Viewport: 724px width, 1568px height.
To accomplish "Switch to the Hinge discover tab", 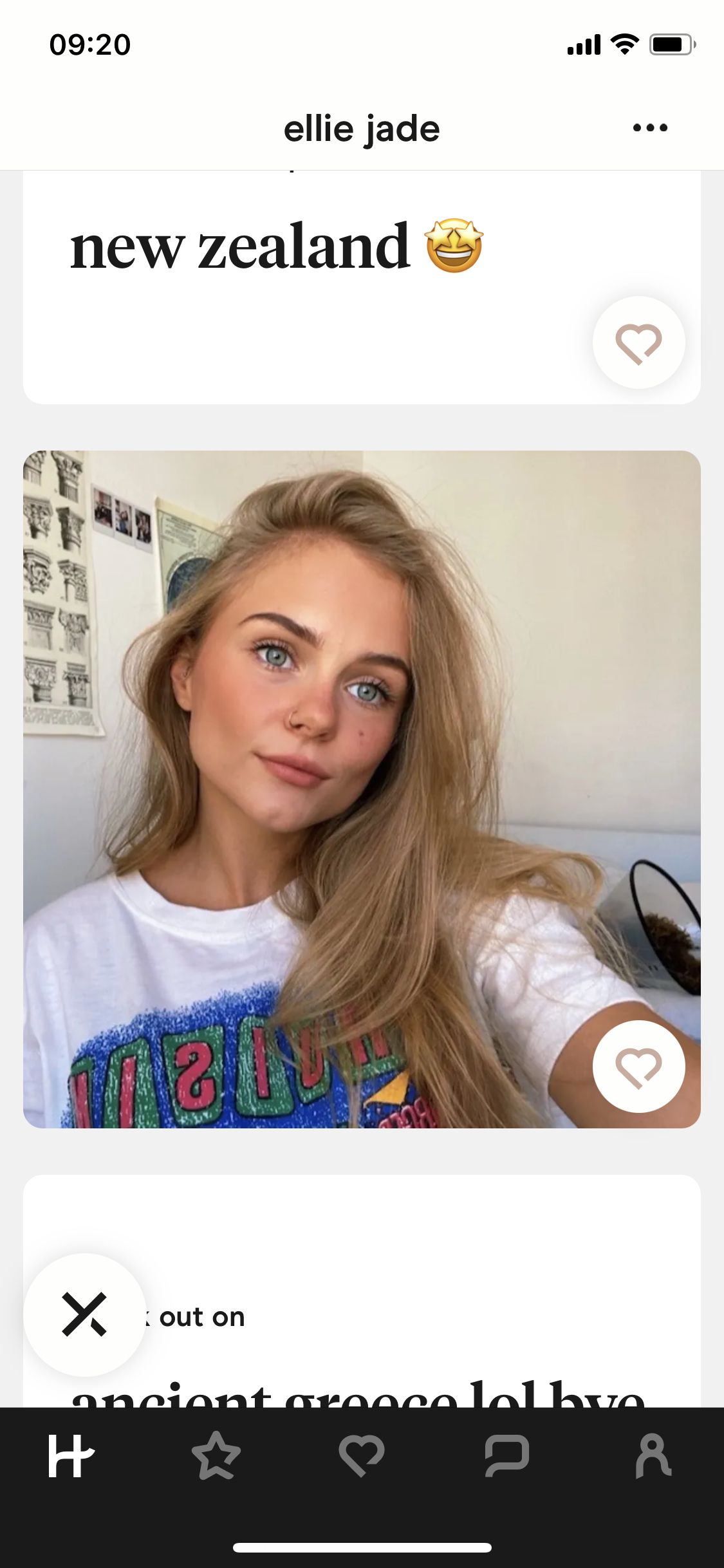I will tap(71, 1456).
